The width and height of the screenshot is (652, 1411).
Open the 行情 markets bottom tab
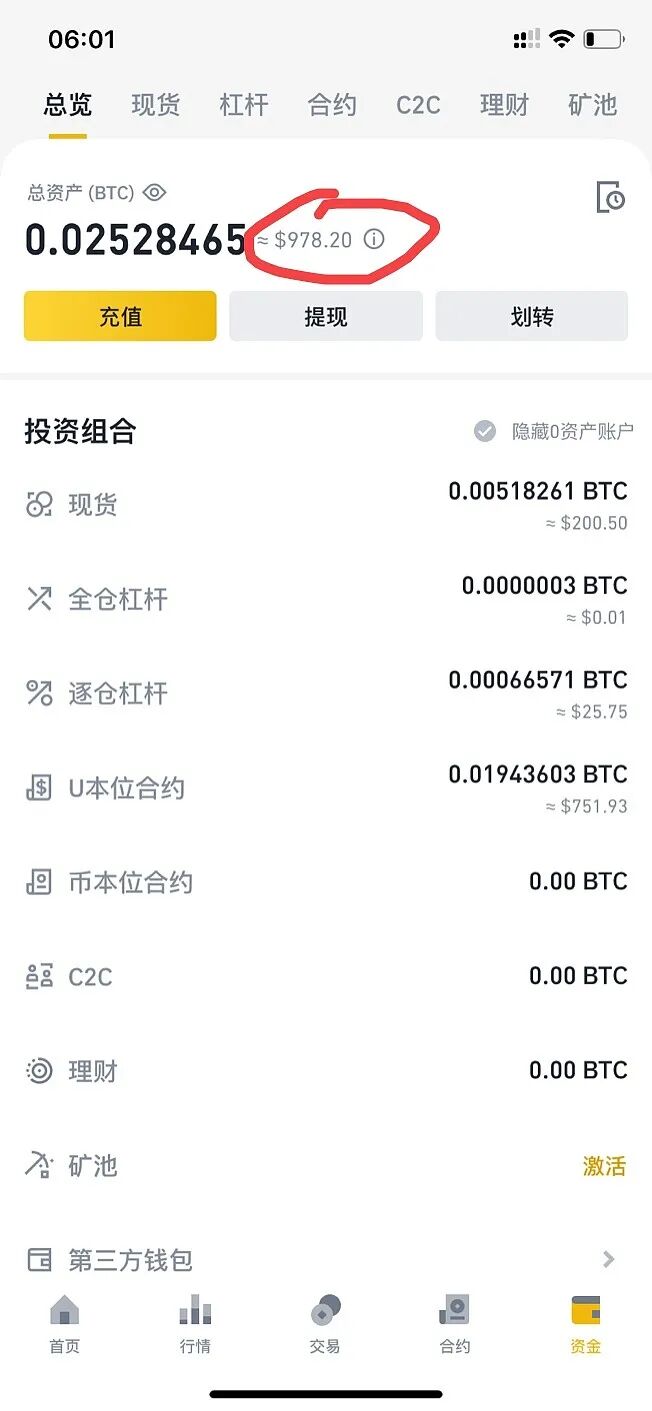click(x=195, y=1322)
